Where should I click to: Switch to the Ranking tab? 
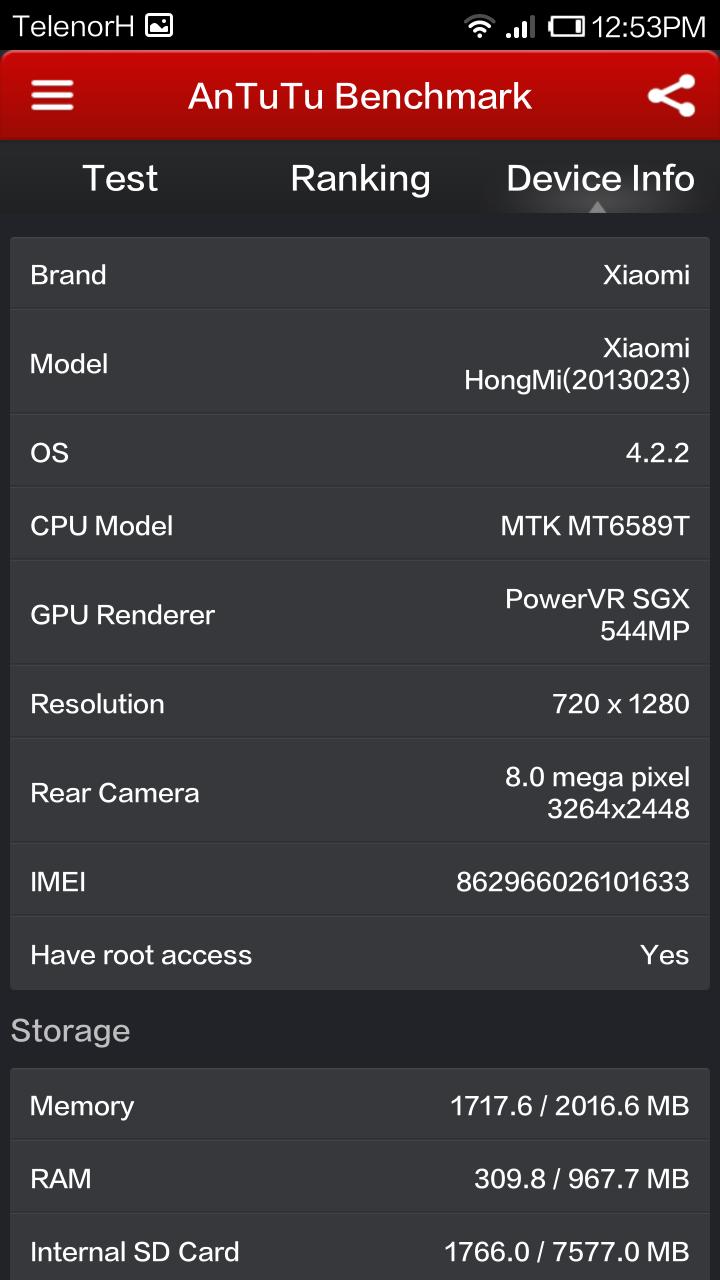pos(360,178)
